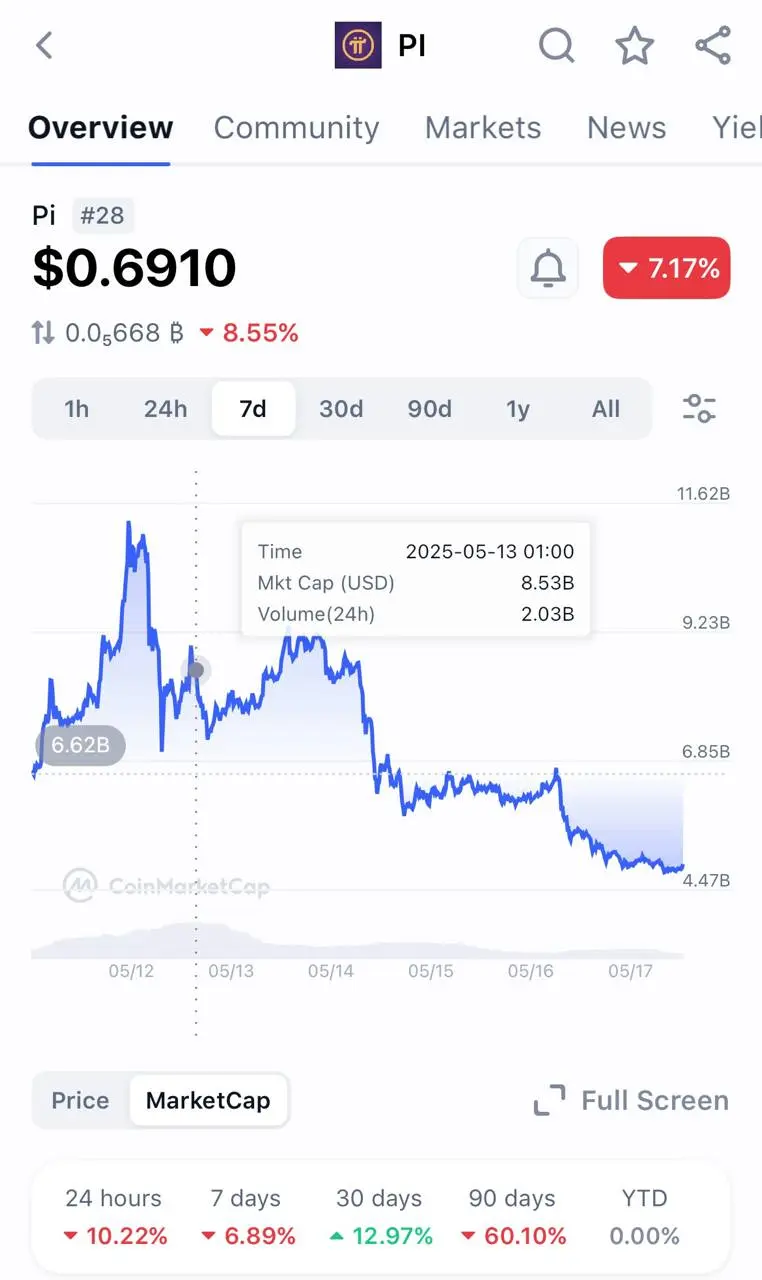The image size is (762, 1280).
Task: Choose the 1y chart range
Action: point(517,409)
